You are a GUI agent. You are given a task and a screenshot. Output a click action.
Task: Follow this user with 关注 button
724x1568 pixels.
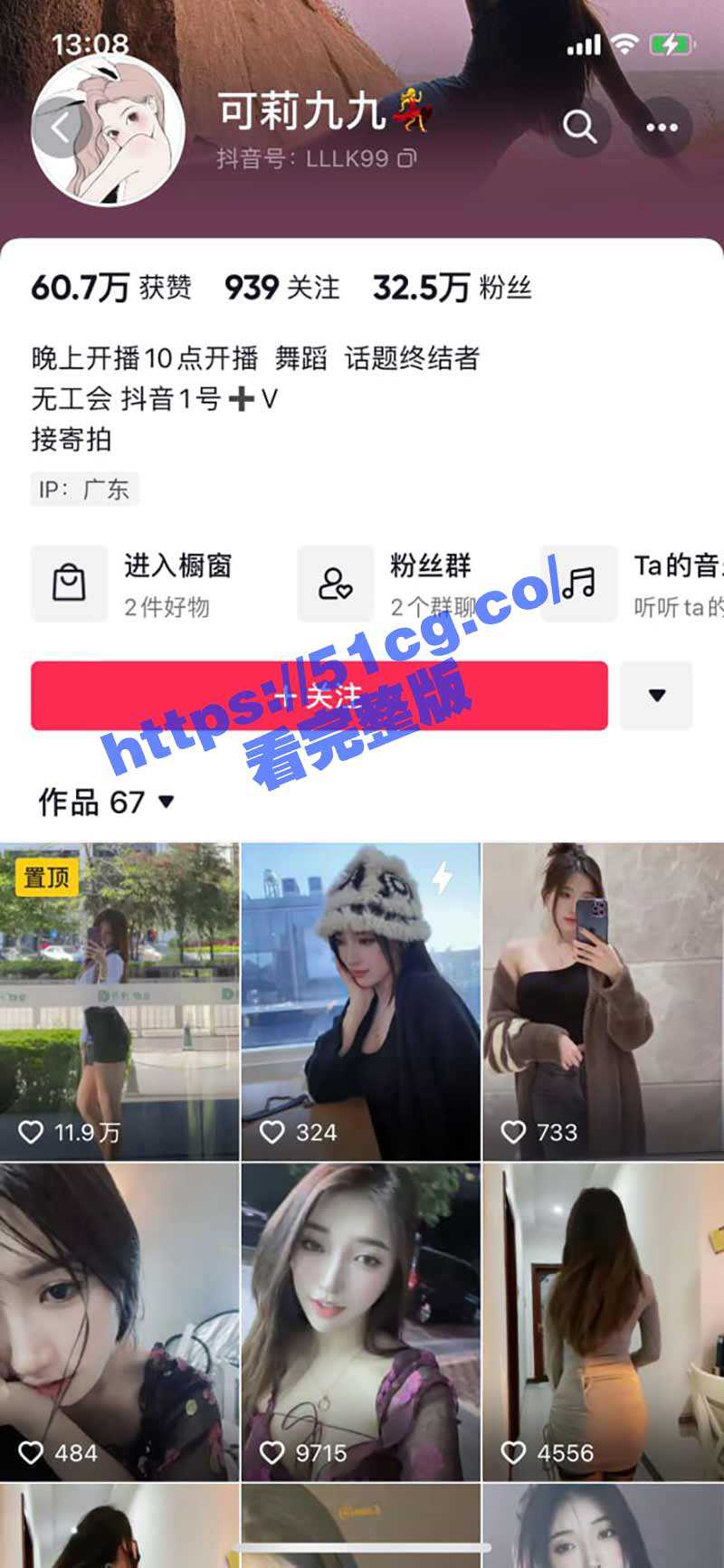coord(319,696)
